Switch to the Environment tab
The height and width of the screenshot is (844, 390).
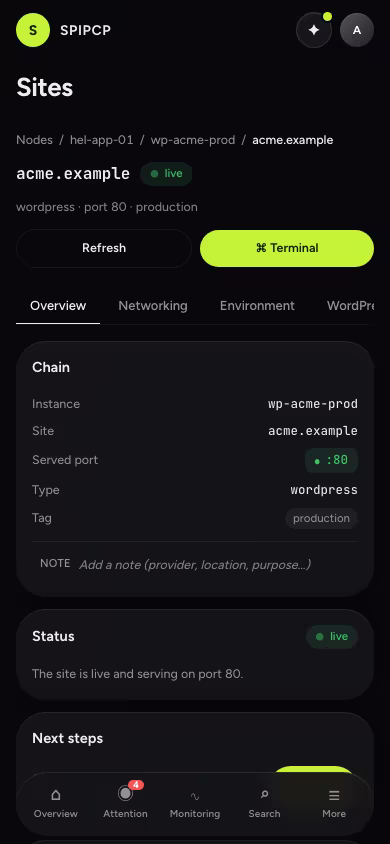tap(257, 306)
